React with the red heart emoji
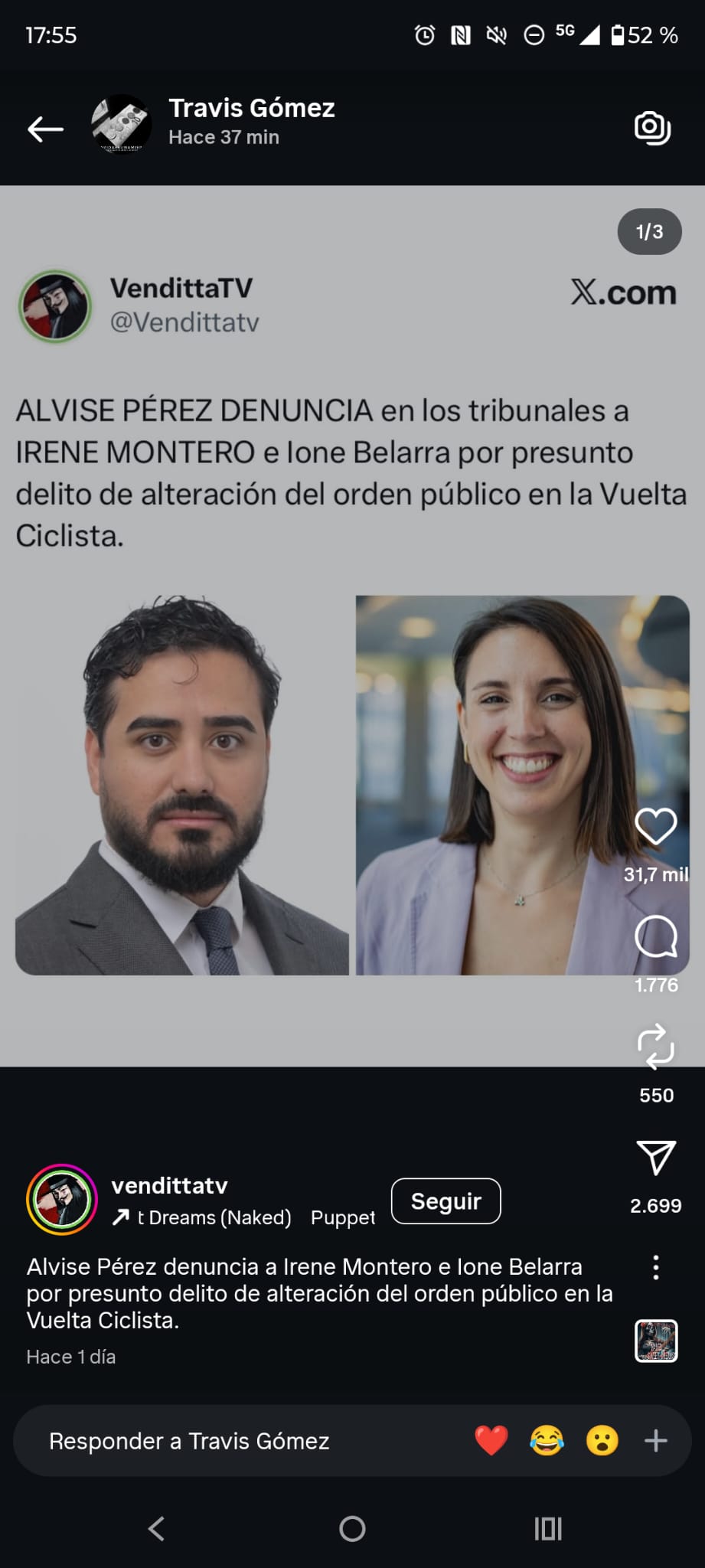705x1568 pixels. point(491,1441)
